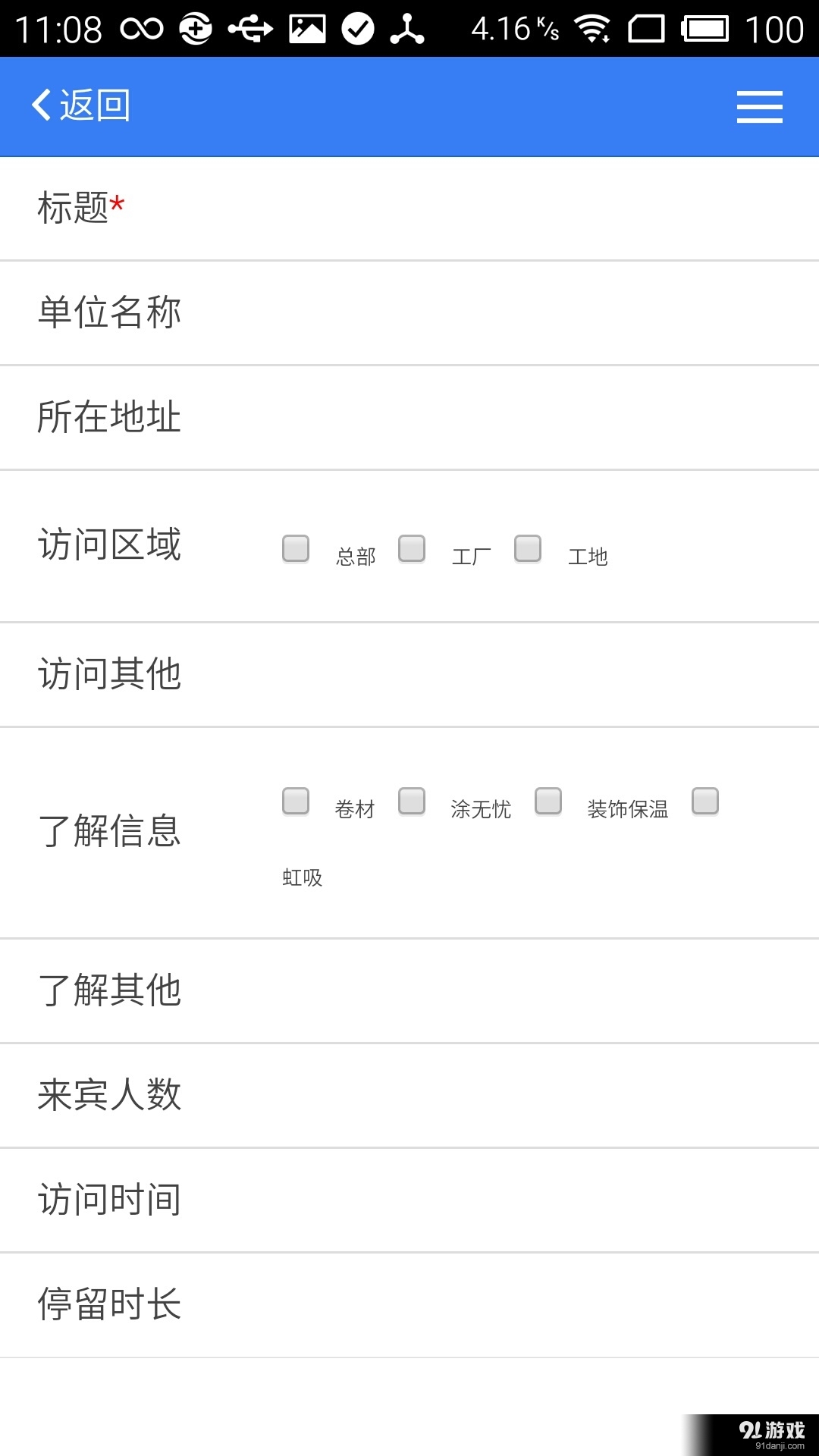This screenshot has width=819, height=1456.
Task: Check the 总部 checkbox
Action: coord(296,548)
